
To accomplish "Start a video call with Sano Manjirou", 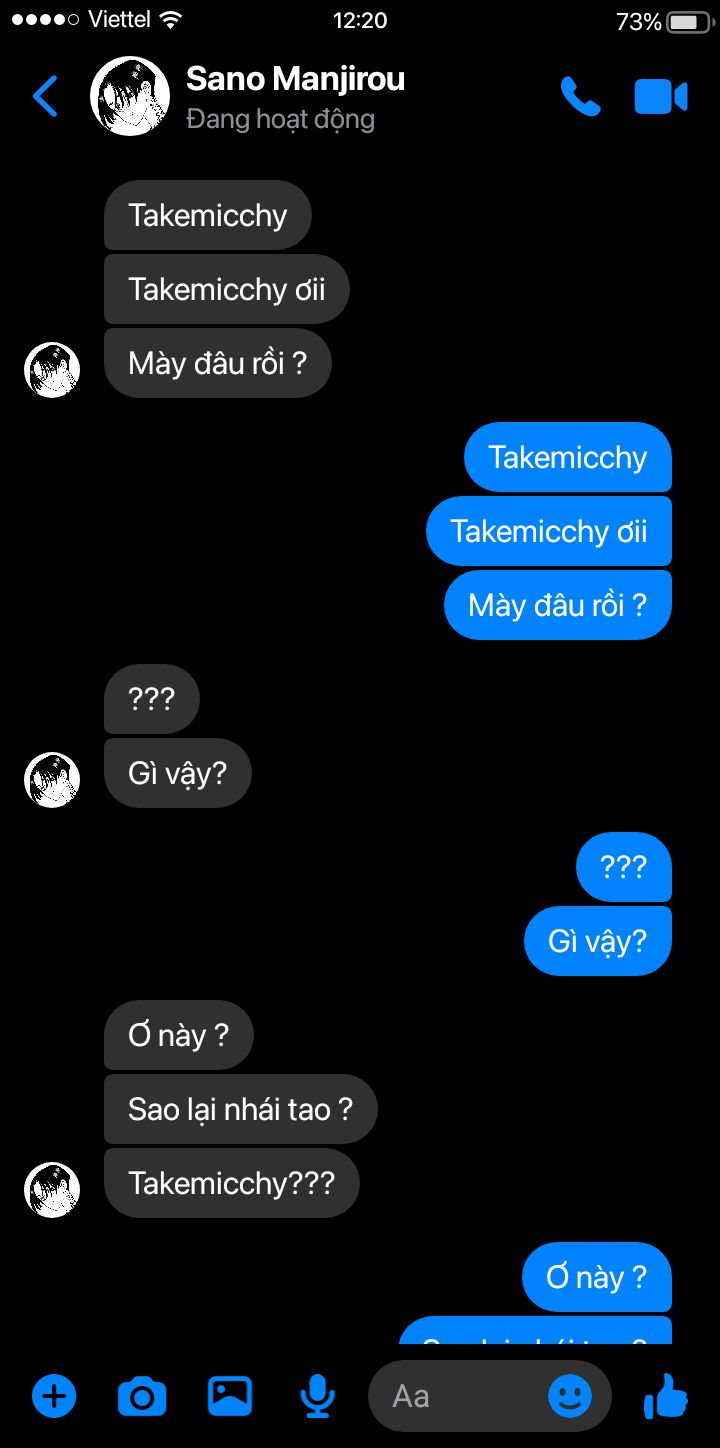I will [661, 97].
